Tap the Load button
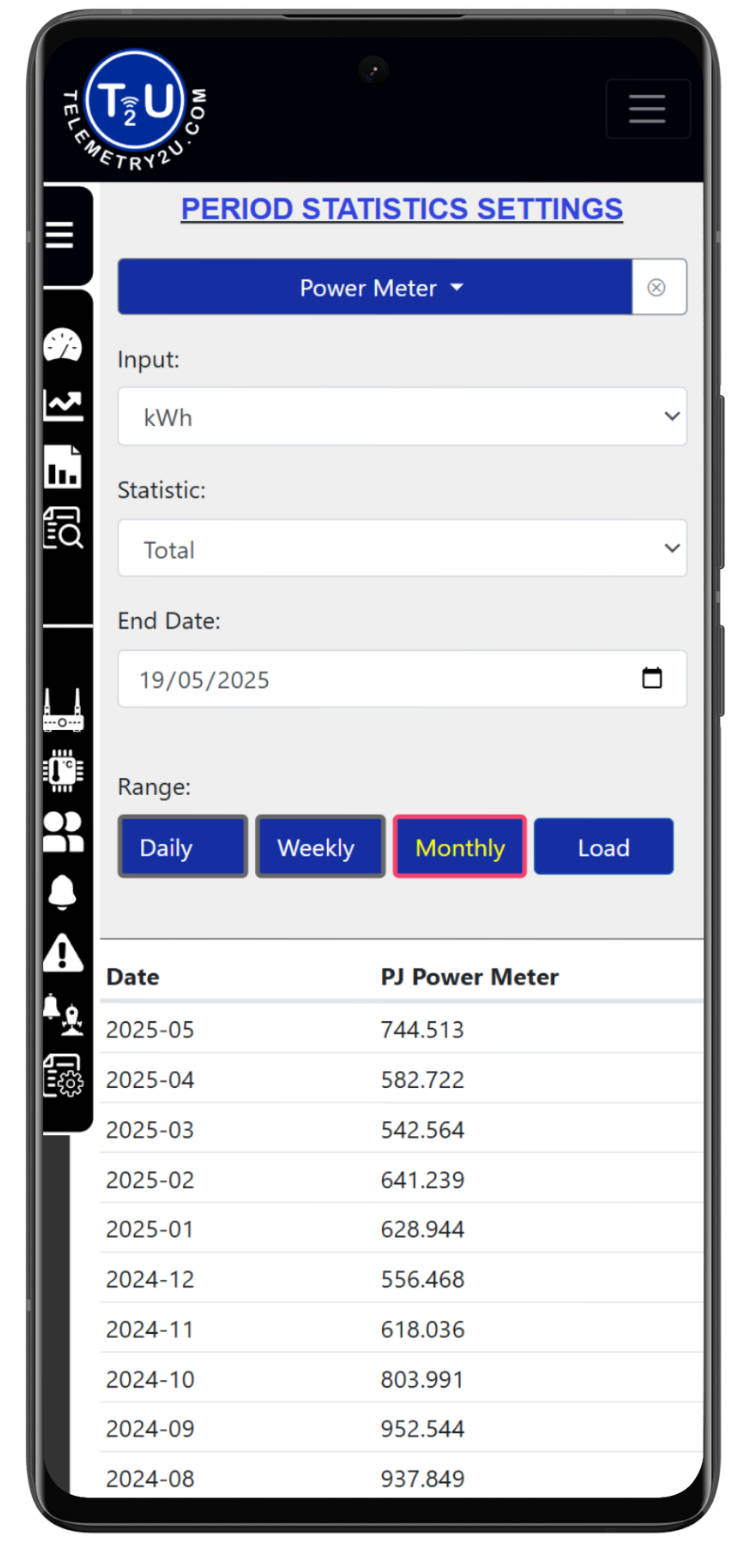The height and width of the screenshot is (1542, 750). coord(604,847)
